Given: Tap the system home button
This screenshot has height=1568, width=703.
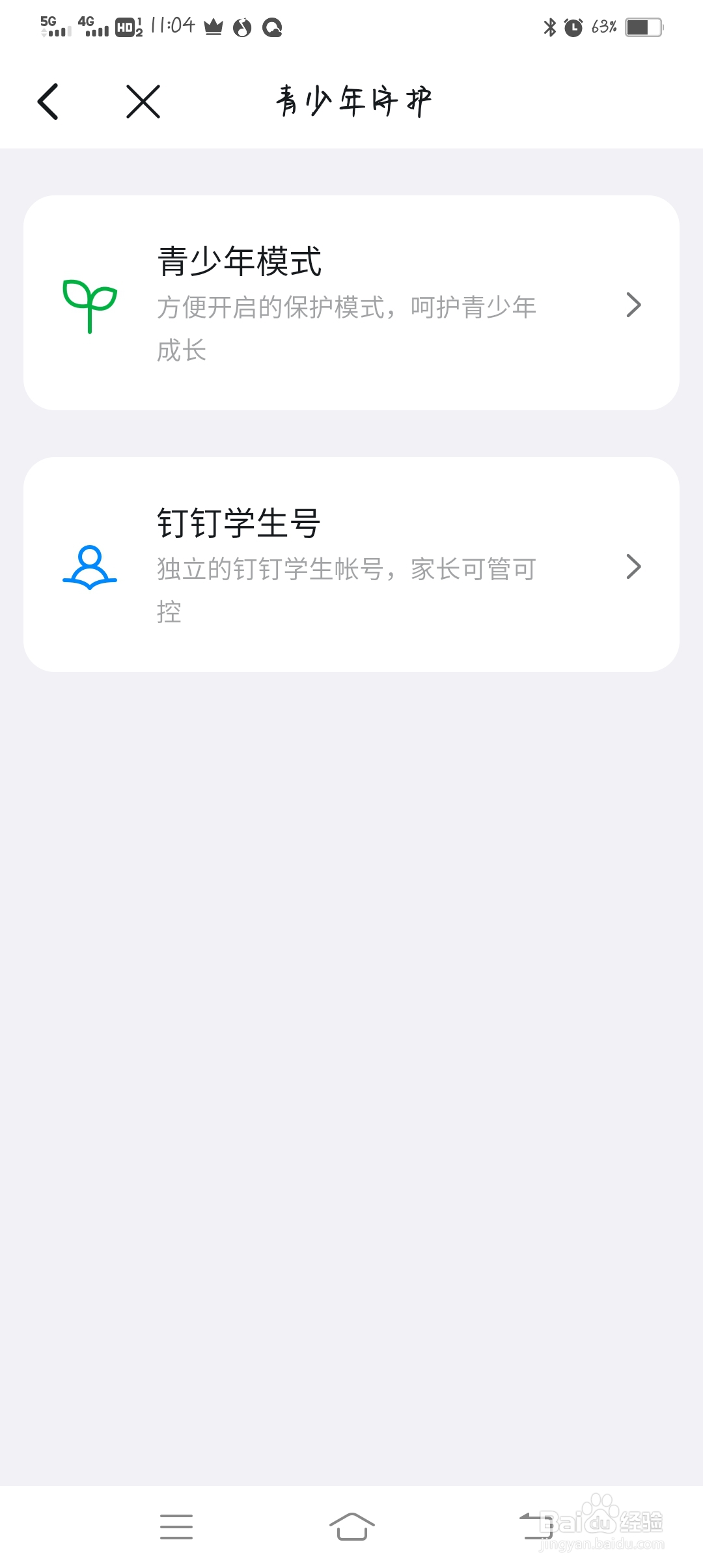Looking at the screenshot, I should click(x=351, y=1526).
